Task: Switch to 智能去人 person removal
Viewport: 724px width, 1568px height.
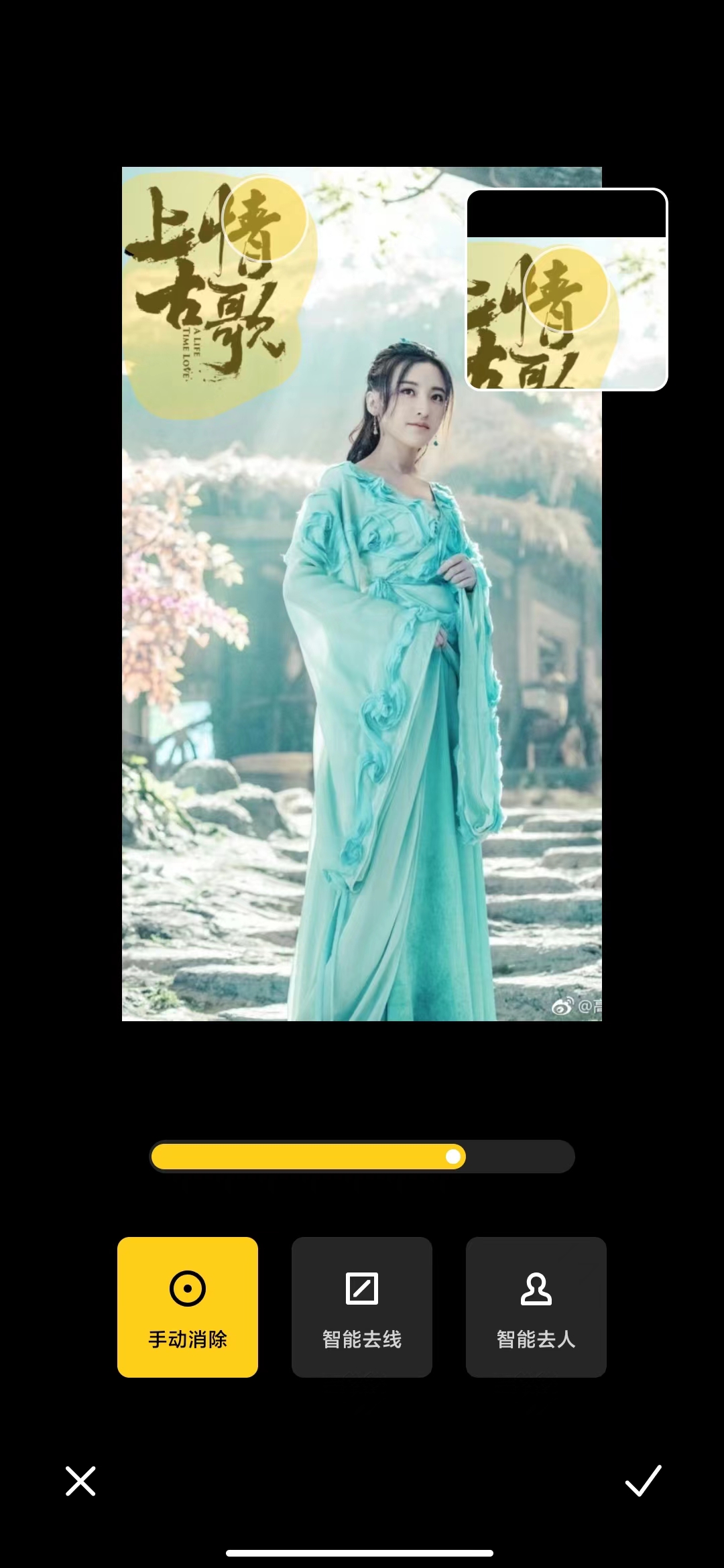Action: pos(536,1307)
